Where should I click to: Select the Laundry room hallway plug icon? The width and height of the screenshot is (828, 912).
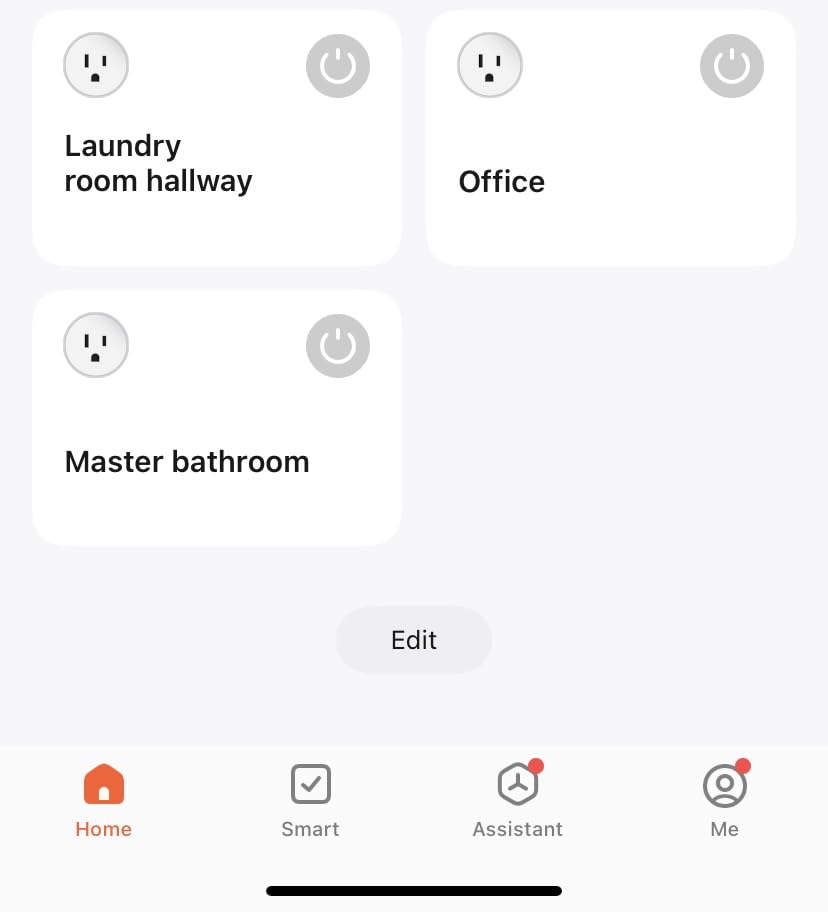pos(96,65)
